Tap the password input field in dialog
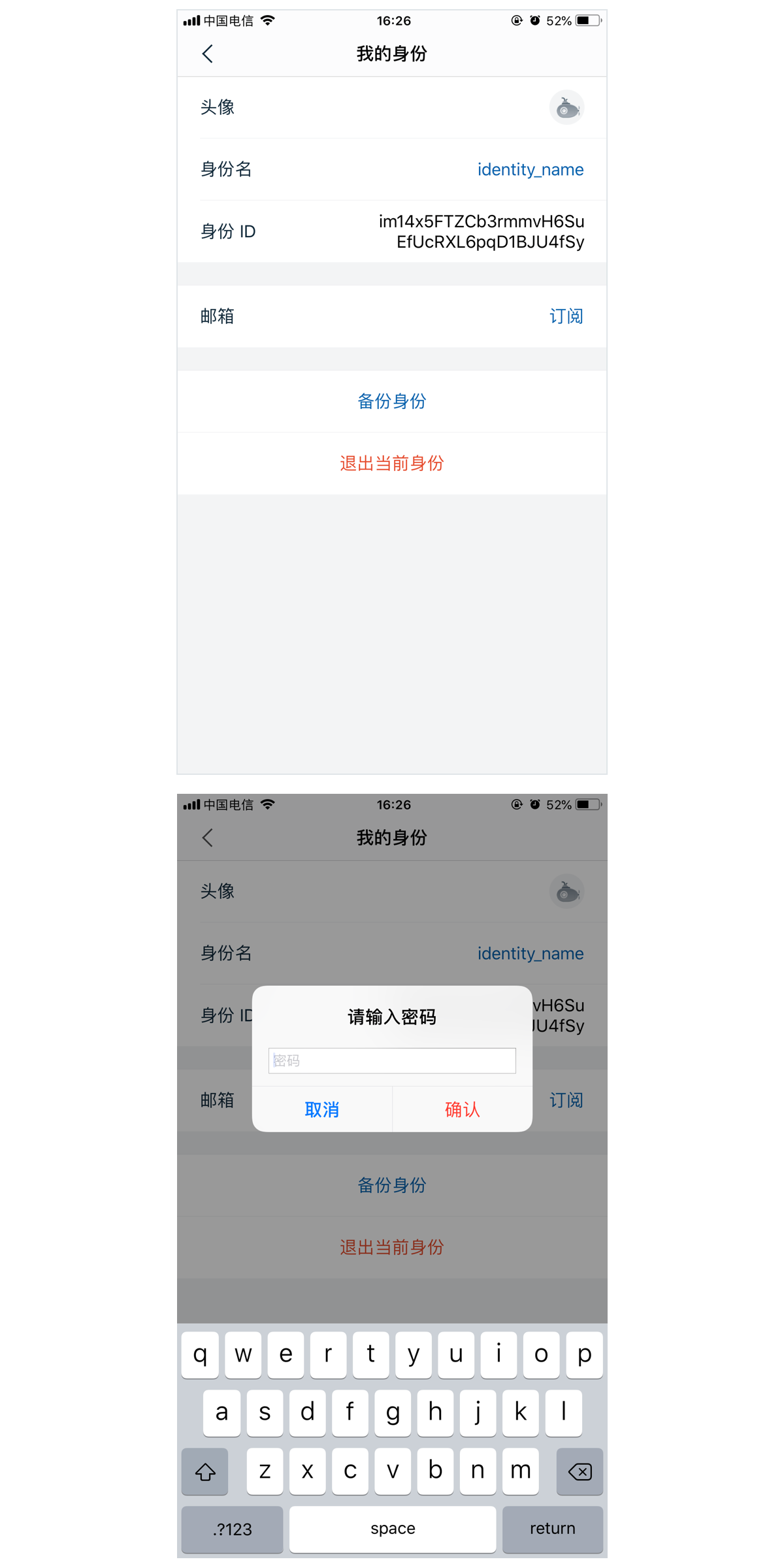 (392, 1060)
